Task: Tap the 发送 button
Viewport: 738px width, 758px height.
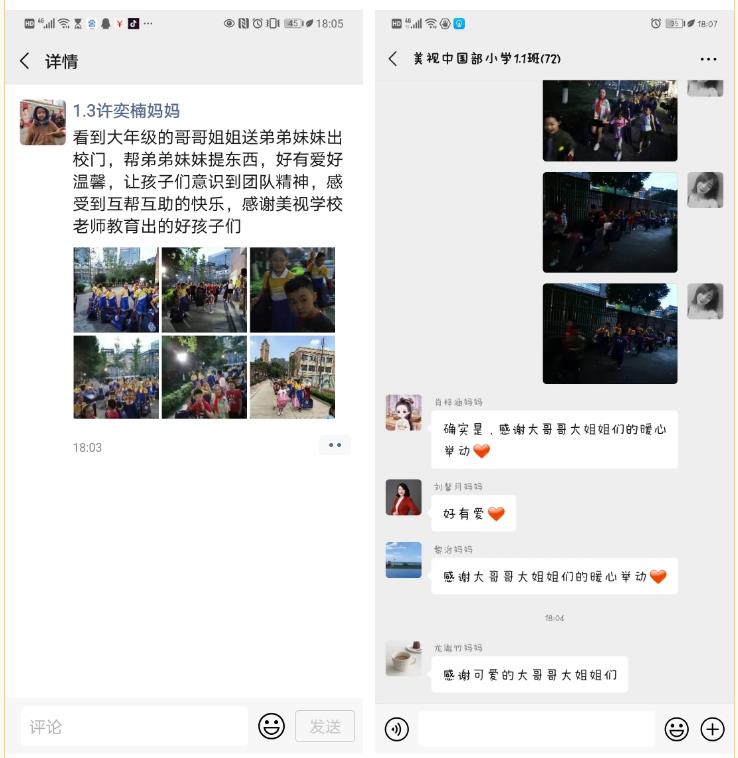Action: [325, 727]
